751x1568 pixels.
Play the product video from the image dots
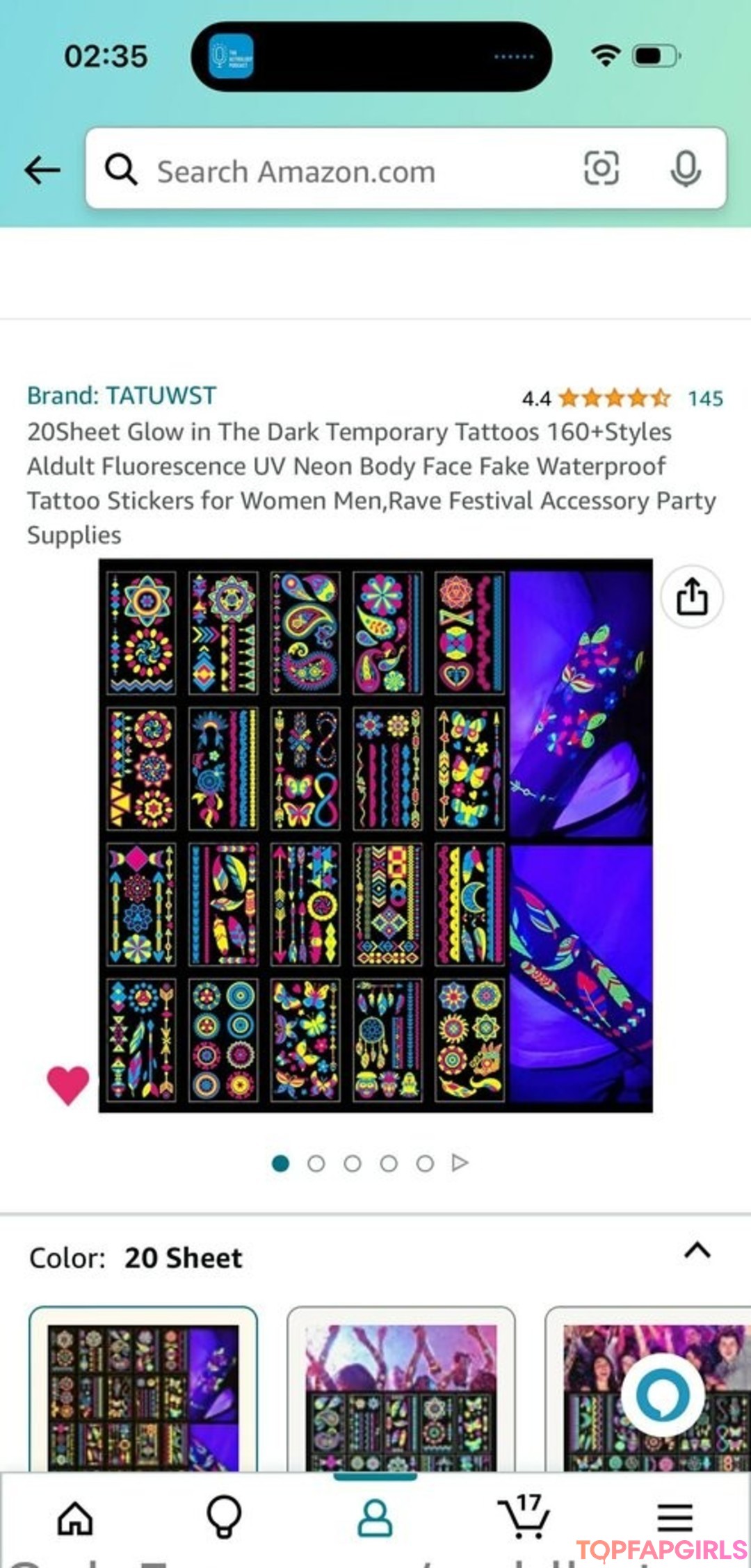(x=460, y=1163)
